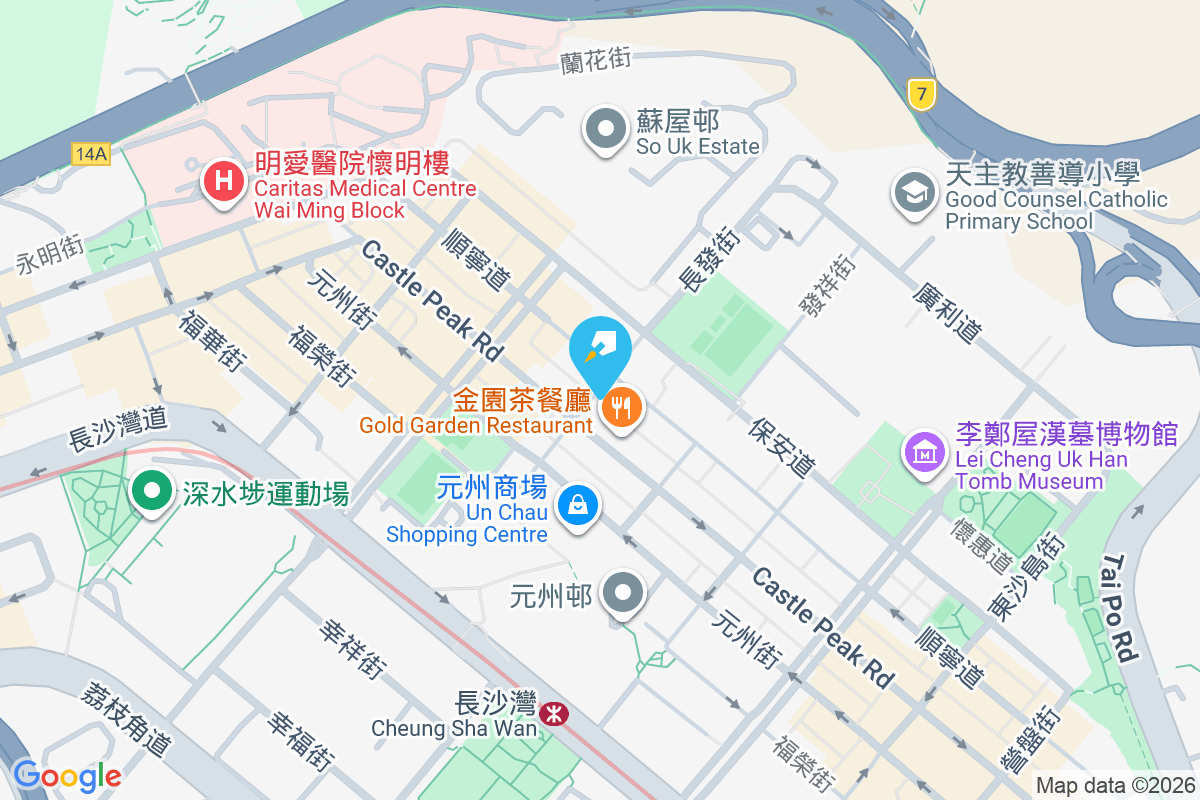Select the 元州邨 estate marker

(625, 593)
